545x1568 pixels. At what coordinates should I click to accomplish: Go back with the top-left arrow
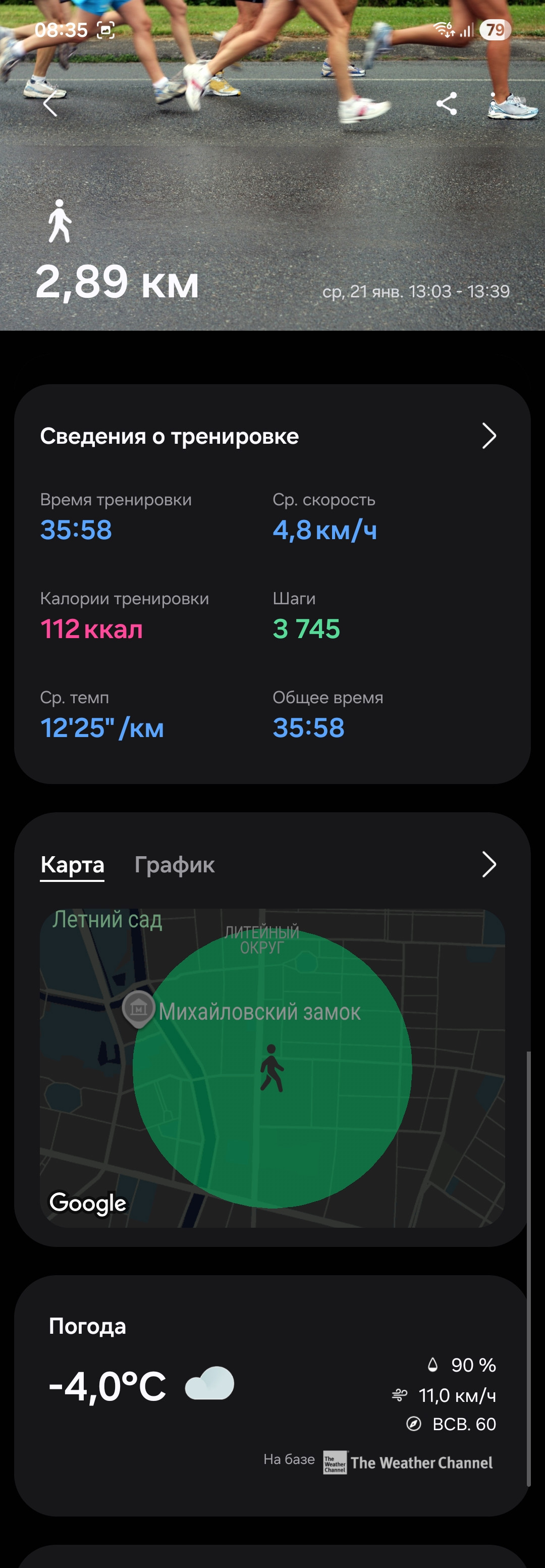tap(50, 103)
